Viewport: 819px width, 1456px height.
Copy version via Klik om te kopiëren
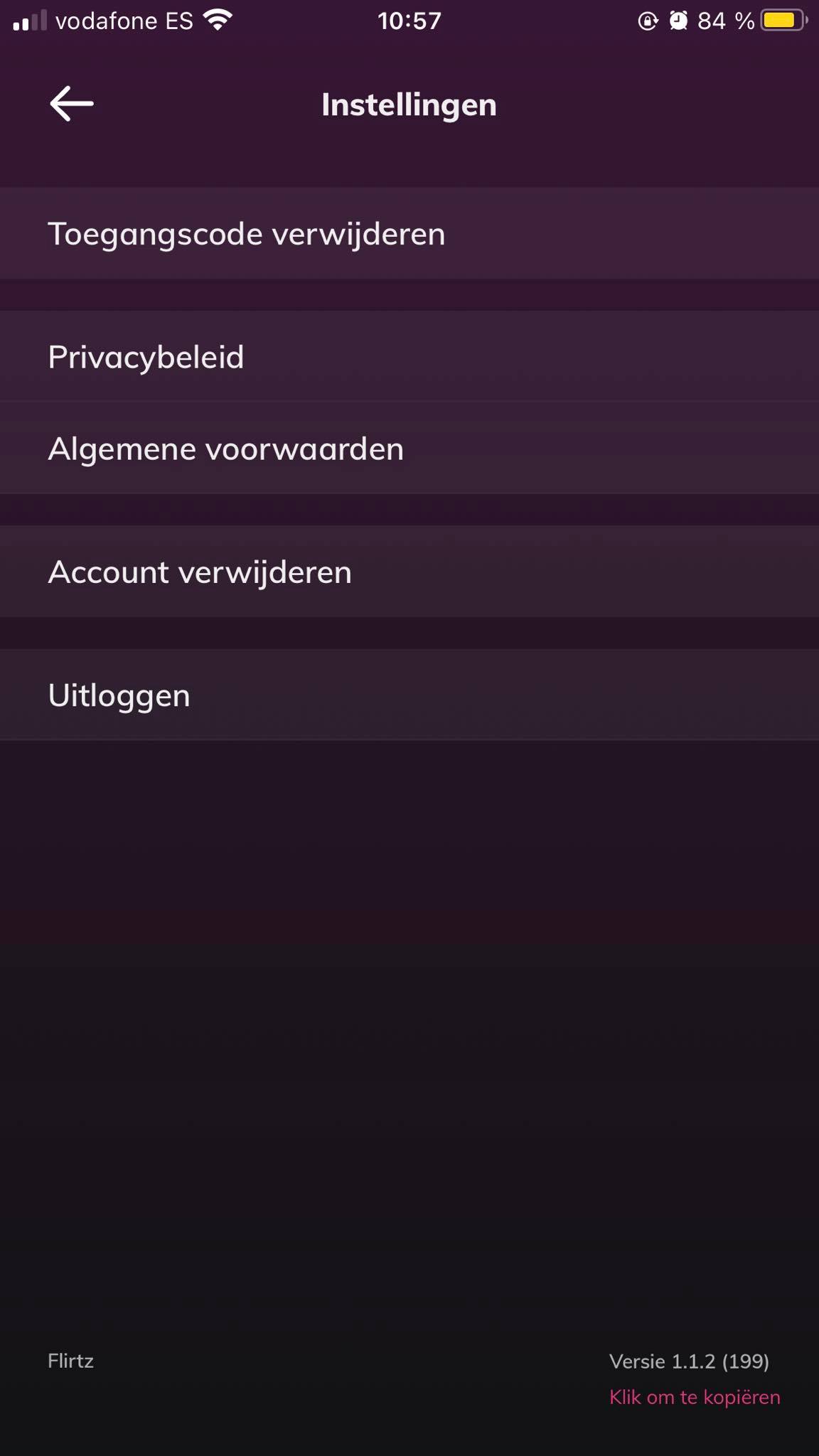pos(695,1397)
